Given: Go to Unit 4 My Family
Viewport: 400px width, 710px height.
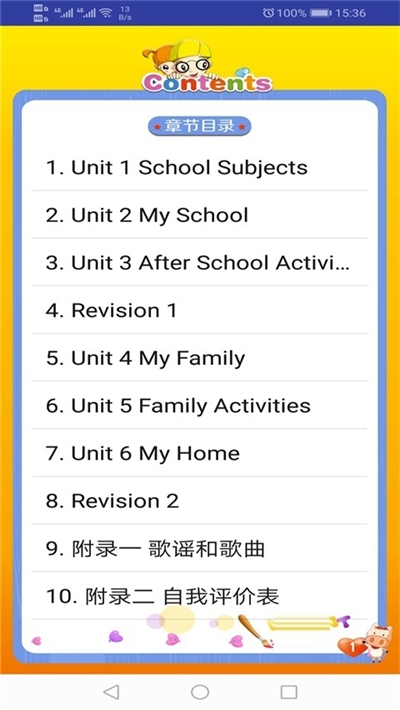Looking at the screenshot, I should pyautogui.click(x=199, y=358).
